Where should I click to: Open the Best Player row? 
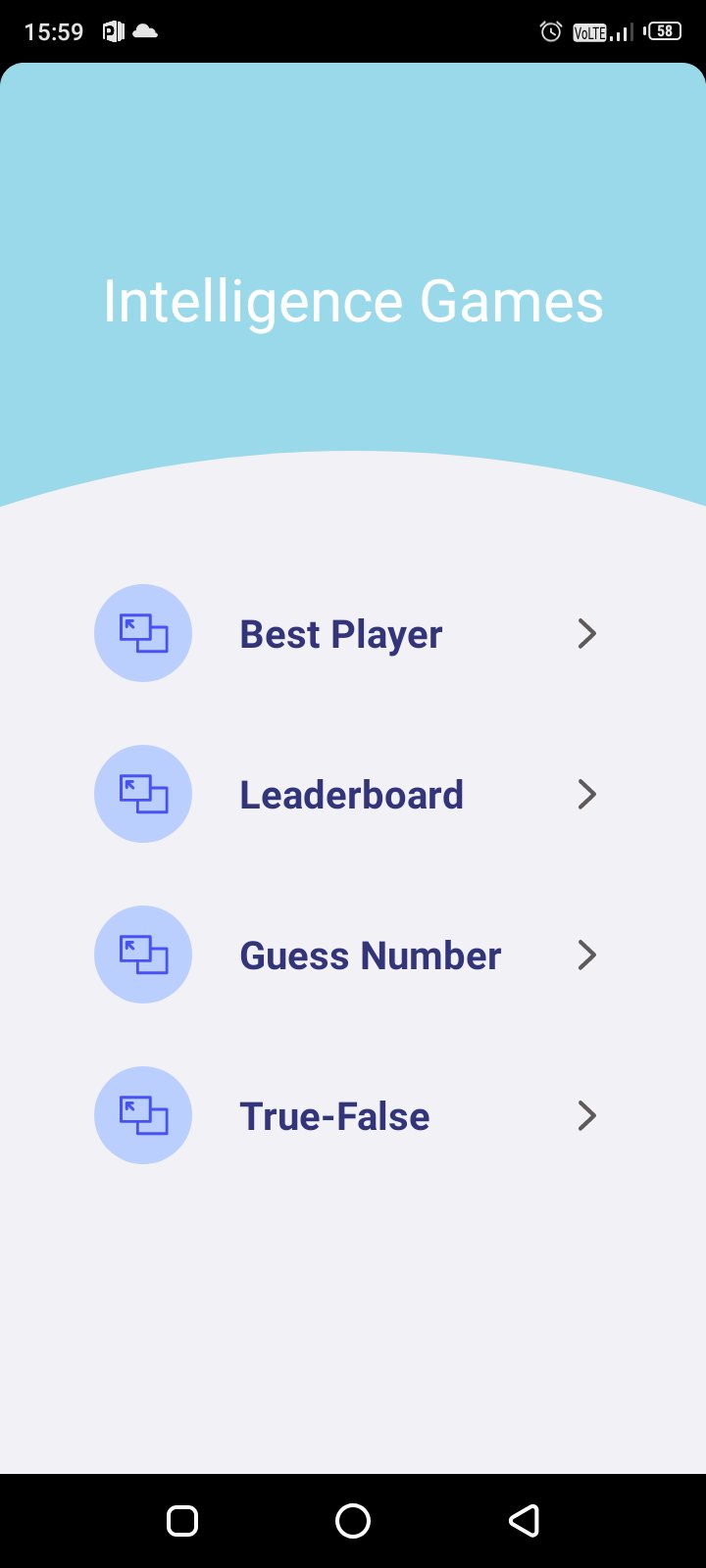pyautogui.click(x=341, y=634)
